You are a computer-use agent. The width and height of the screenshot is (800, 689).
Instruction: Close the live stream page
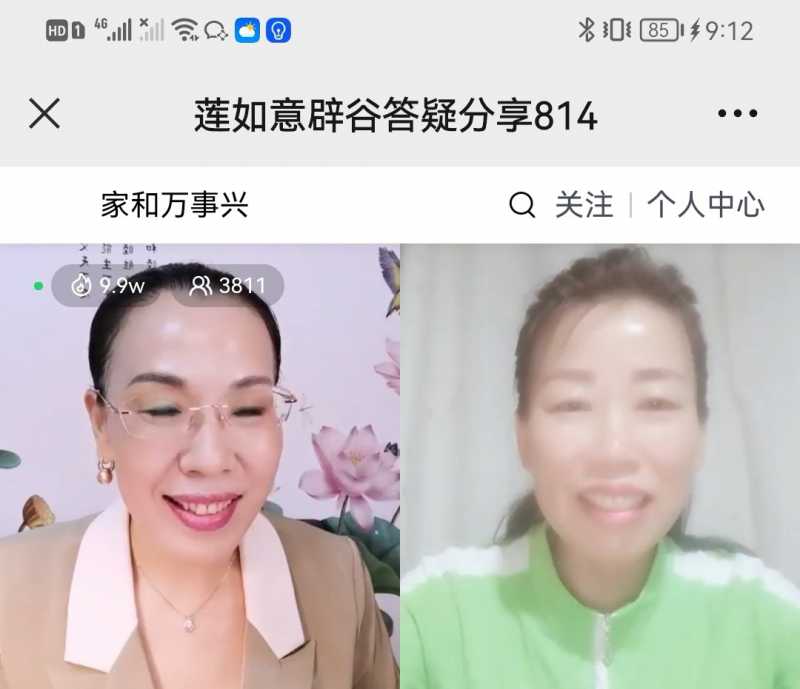pos(45,114)
